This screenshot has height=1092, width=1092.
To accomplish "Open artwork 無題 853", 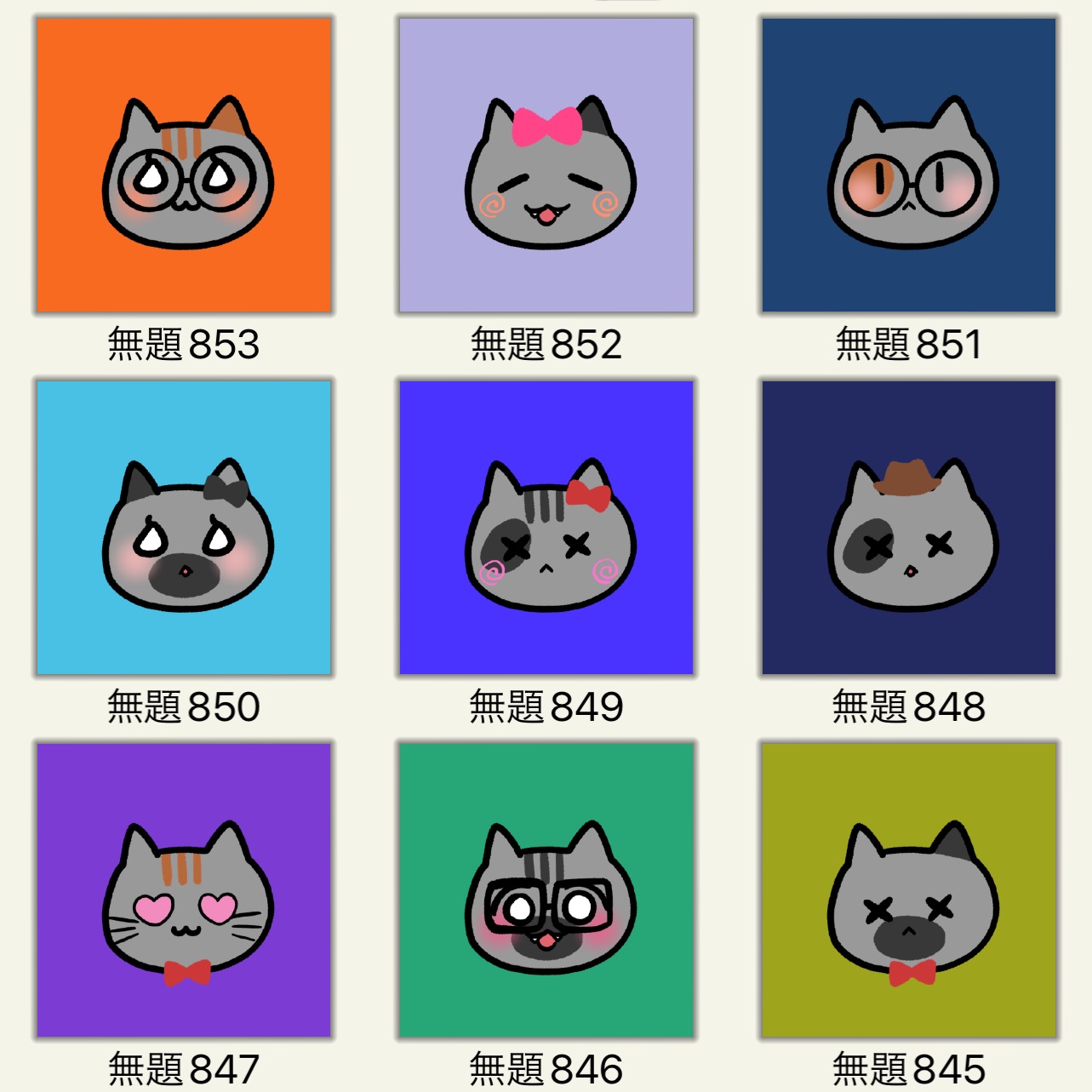I will (x=184, y=165).
